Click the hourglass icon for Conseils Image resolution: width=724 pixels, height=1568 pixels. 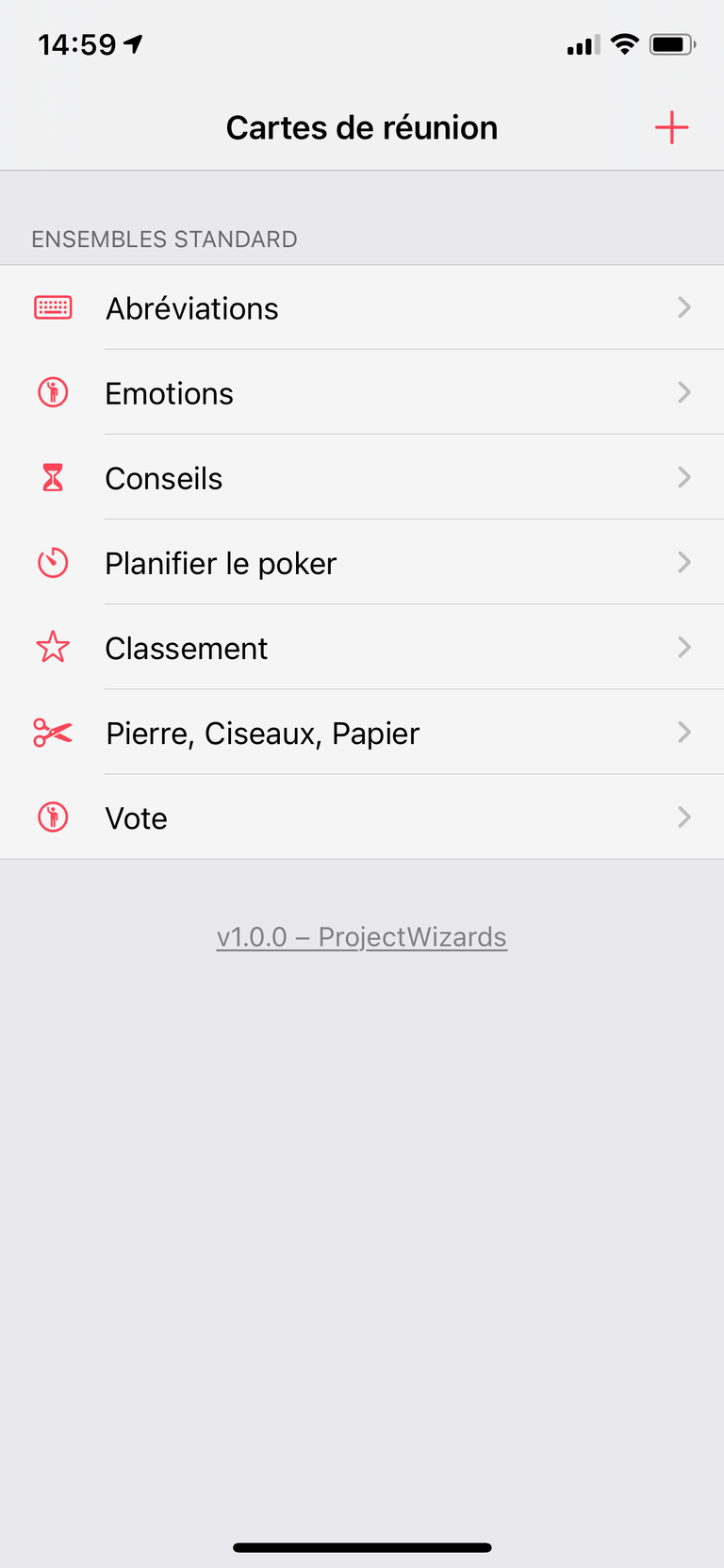(x=53, y=477)
